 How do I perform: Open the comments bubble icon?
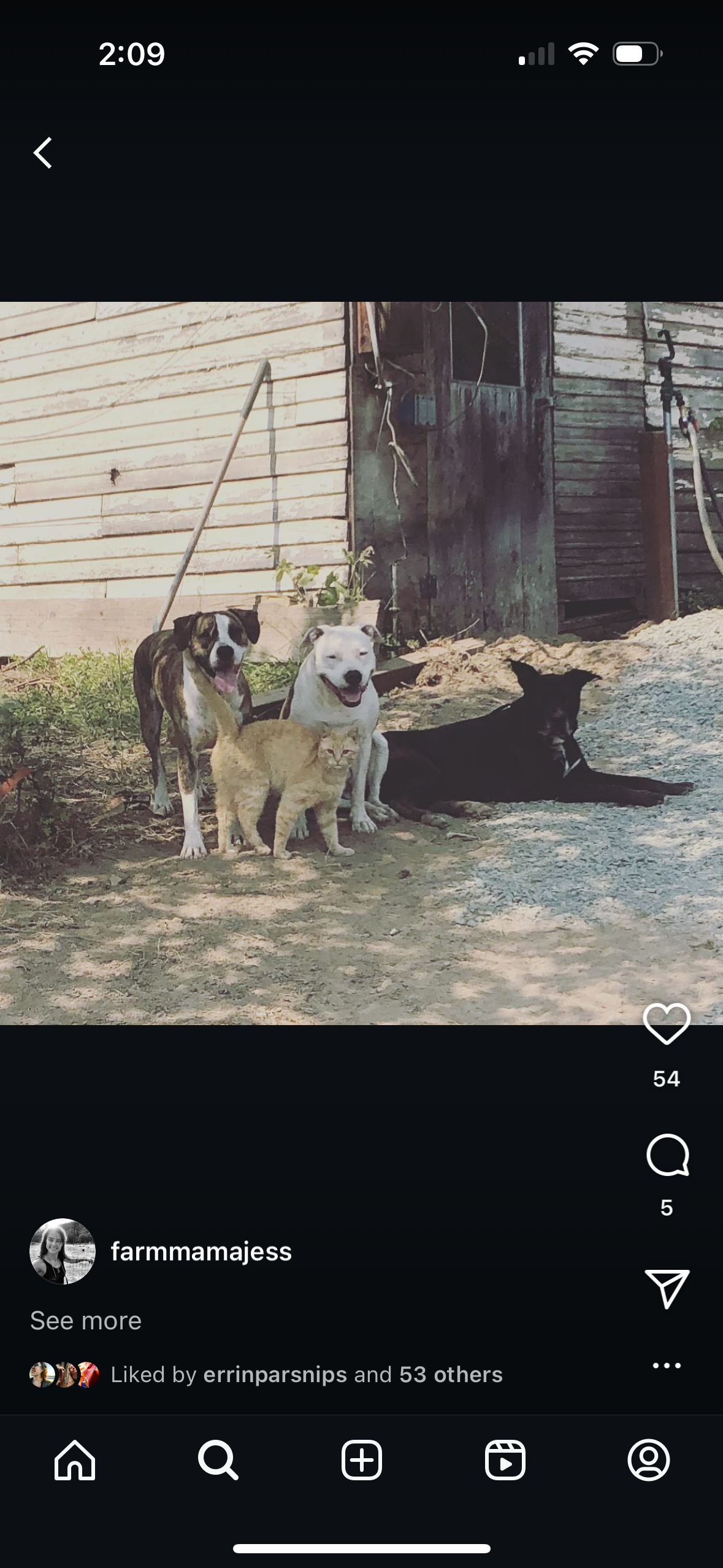click(x=667, y=1155)
